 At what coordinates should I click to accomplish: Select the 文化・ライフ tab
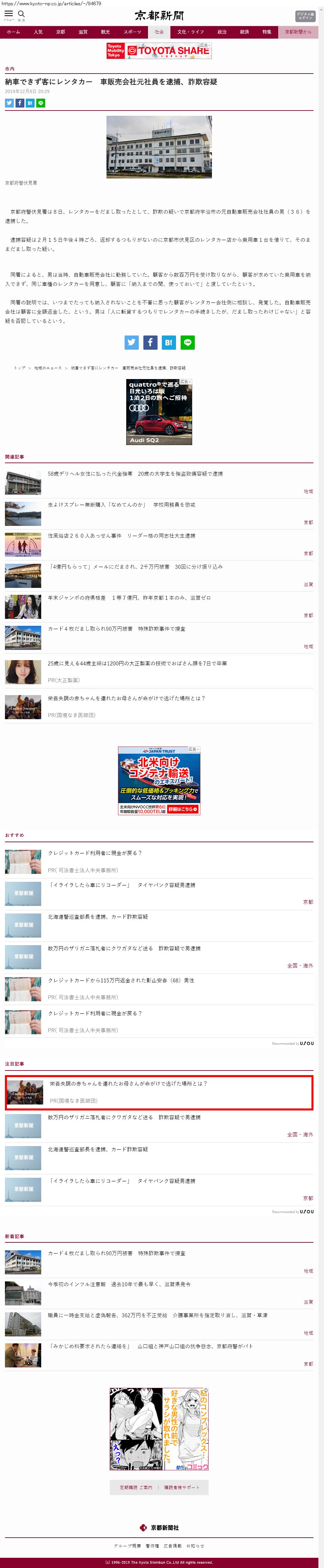tap(191, 32)
